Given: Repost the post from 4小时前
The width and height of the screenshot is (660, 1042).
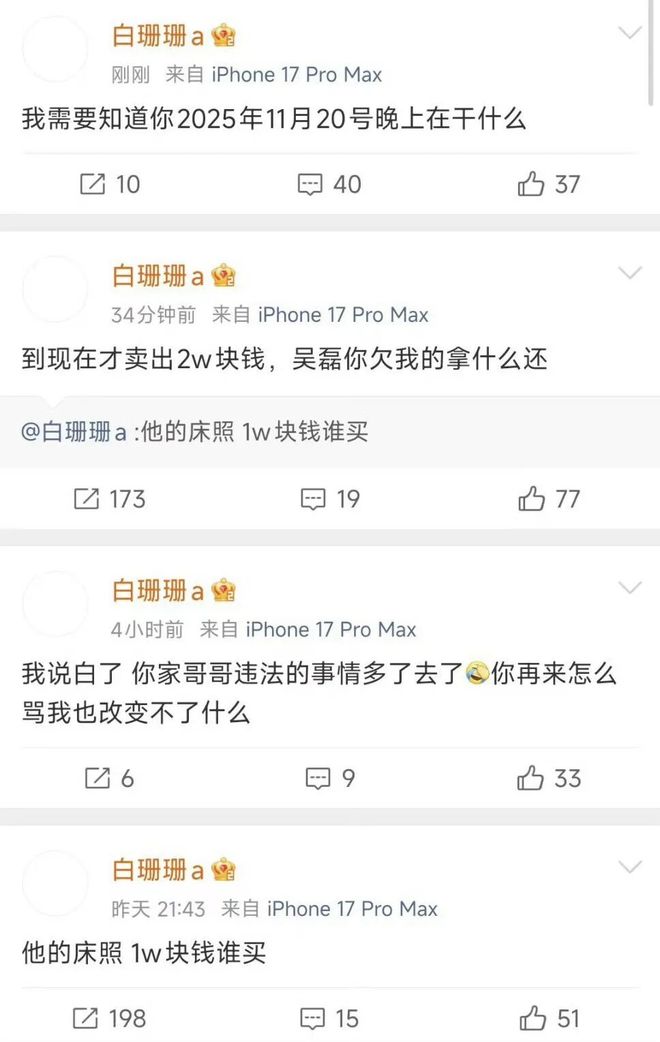Looking at the screenshot, I should (x=108, y=778).
